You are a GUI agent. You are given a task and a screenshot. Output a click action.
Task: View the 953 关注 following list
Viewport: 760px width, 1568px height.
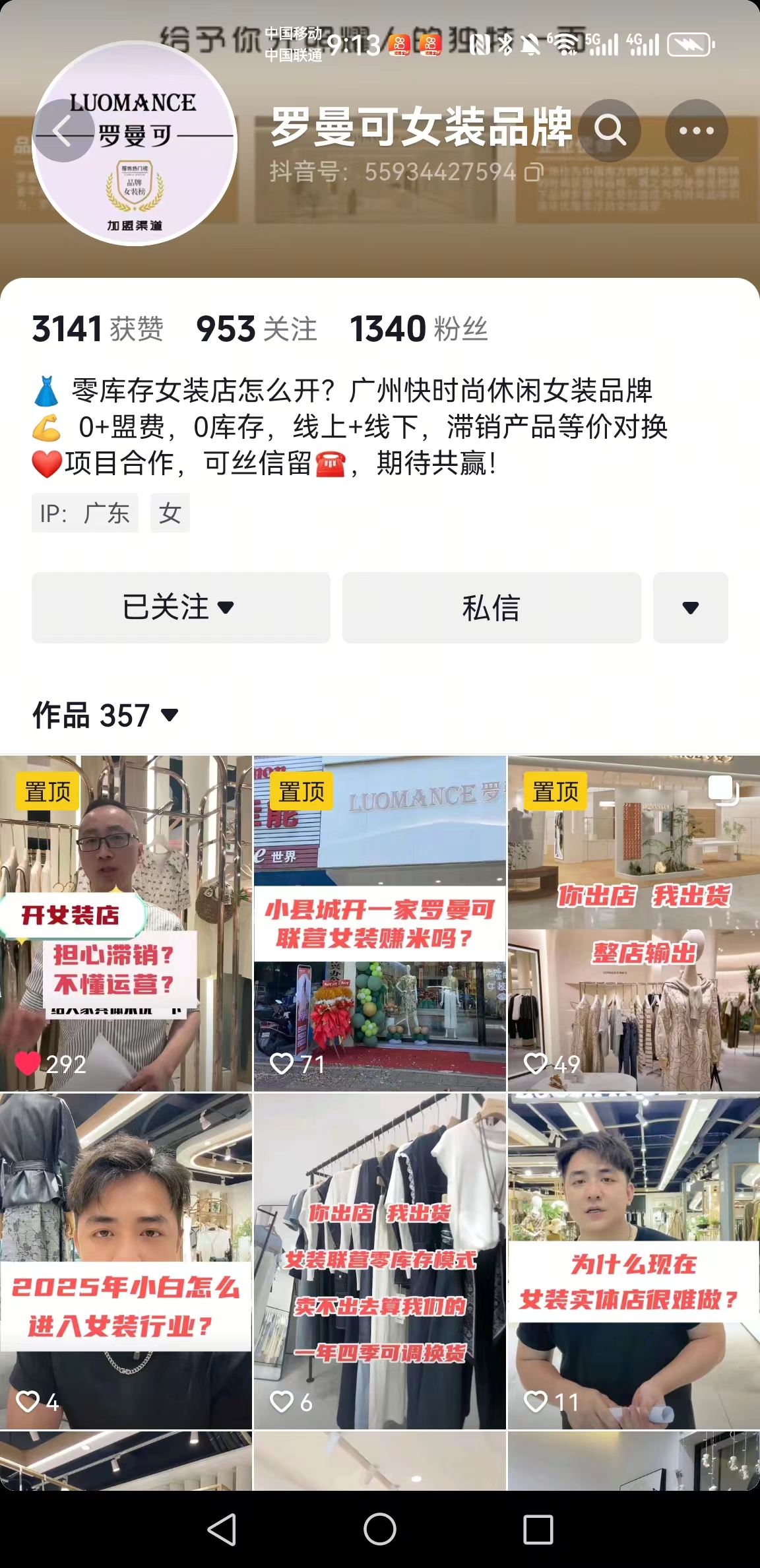pos(256,329)
